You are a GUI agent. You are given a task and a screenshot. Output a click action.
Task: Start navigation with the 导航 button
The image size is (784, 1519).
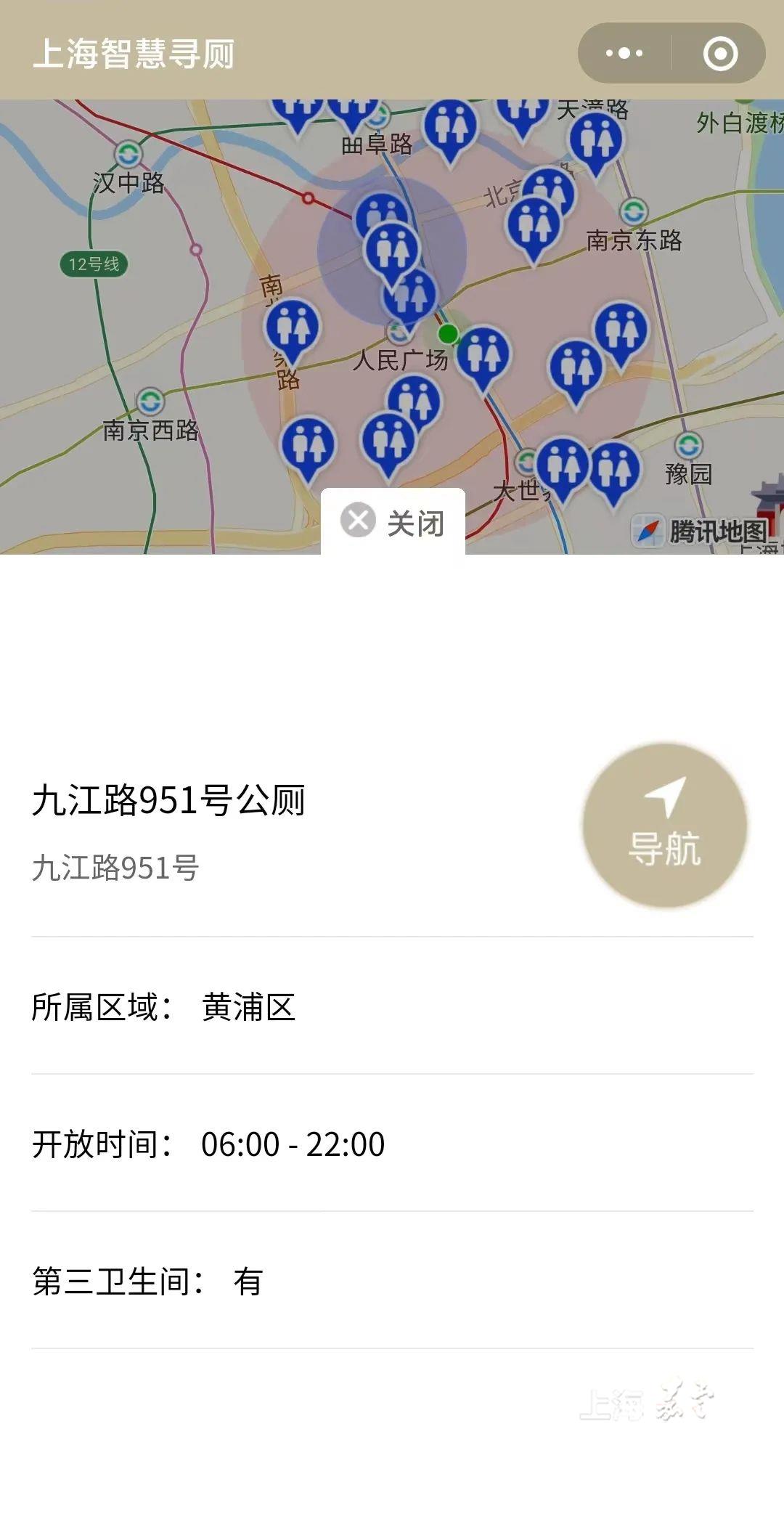tap(664, 825)
